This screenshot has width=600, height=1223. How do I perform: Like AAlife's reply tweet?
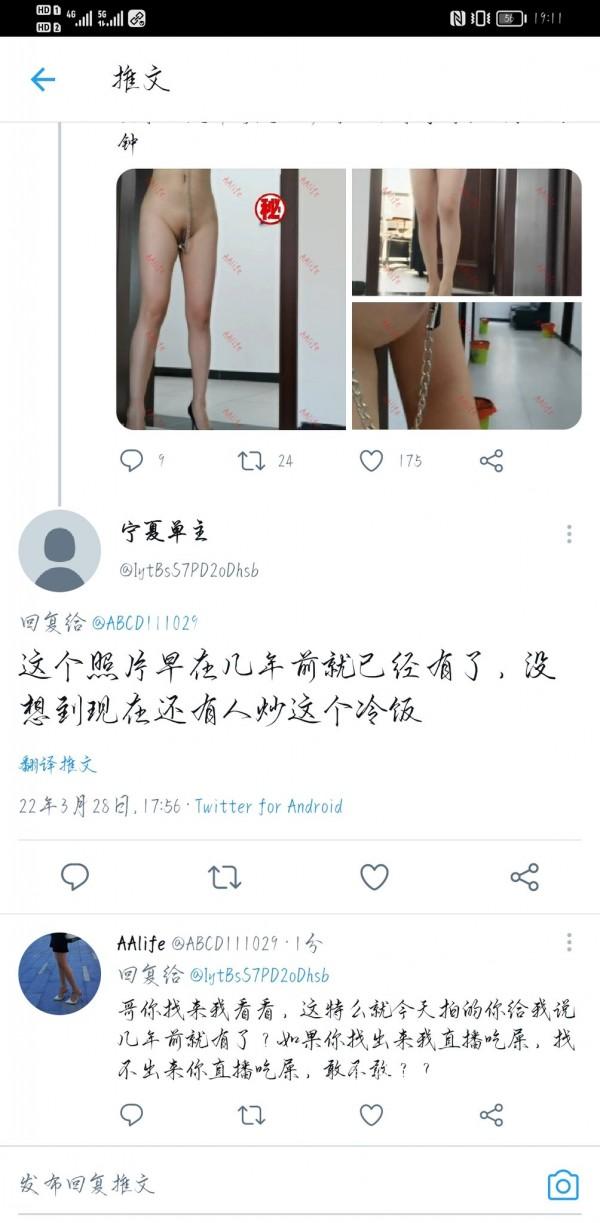coord(371,1114)
